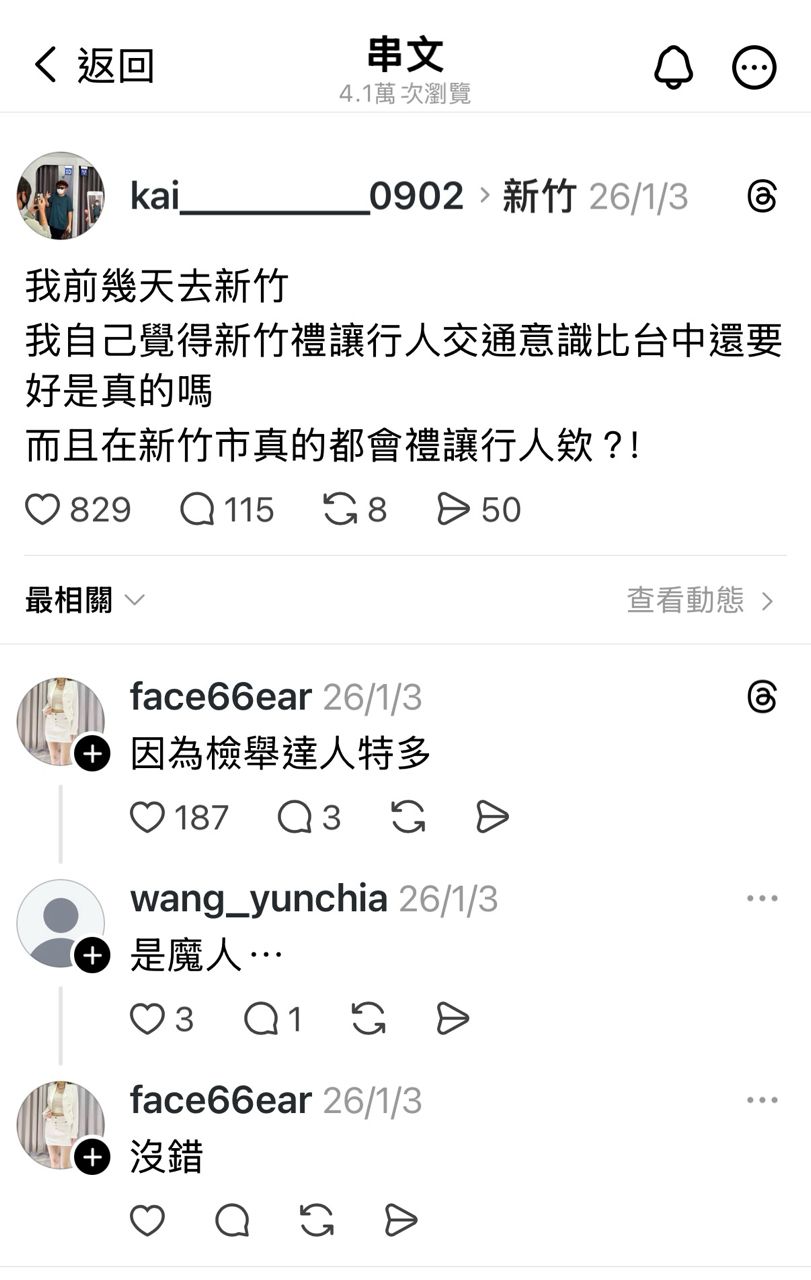
Task: Open more options on the 沒錯 reply
Action: (x=762, y=1100)
